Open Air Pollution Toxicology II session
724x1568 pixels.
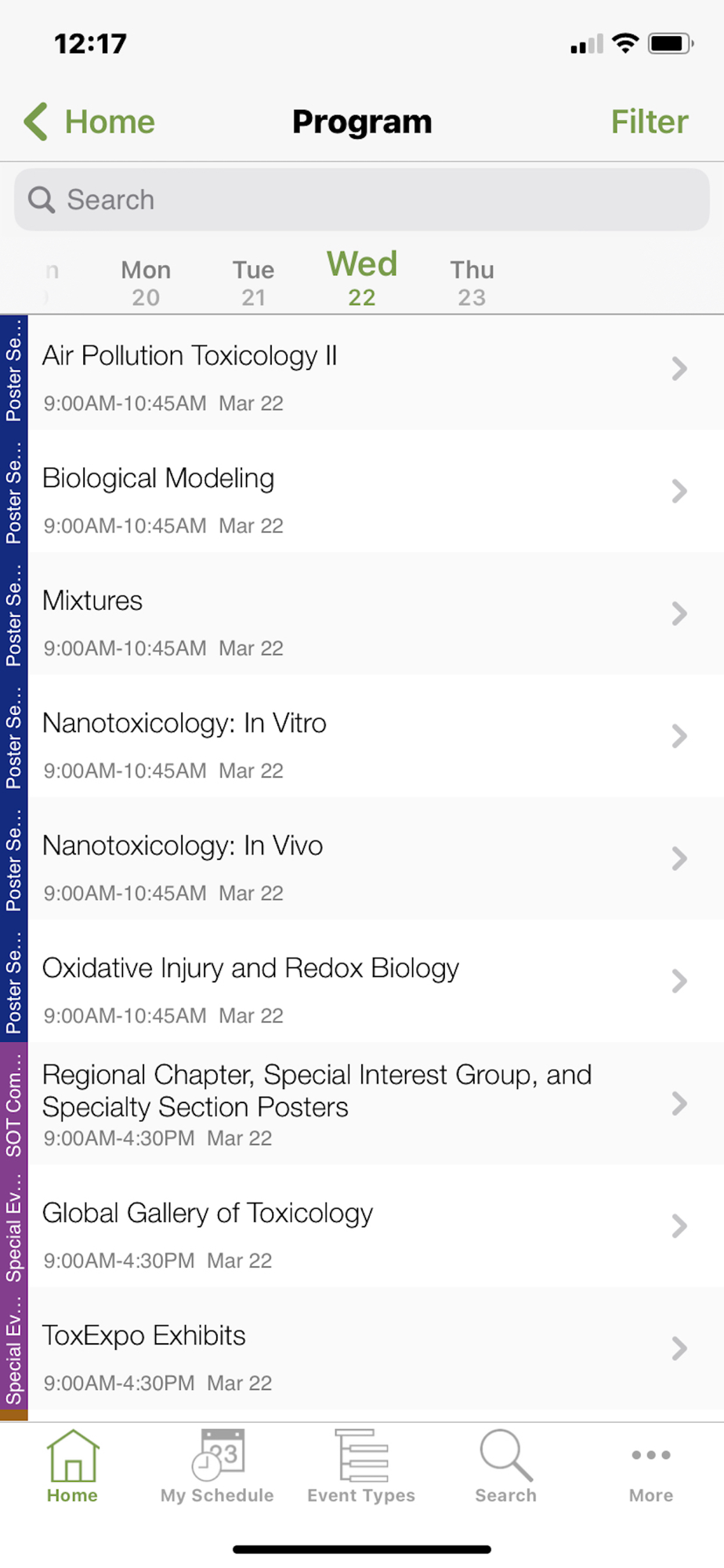pos(362,373)
